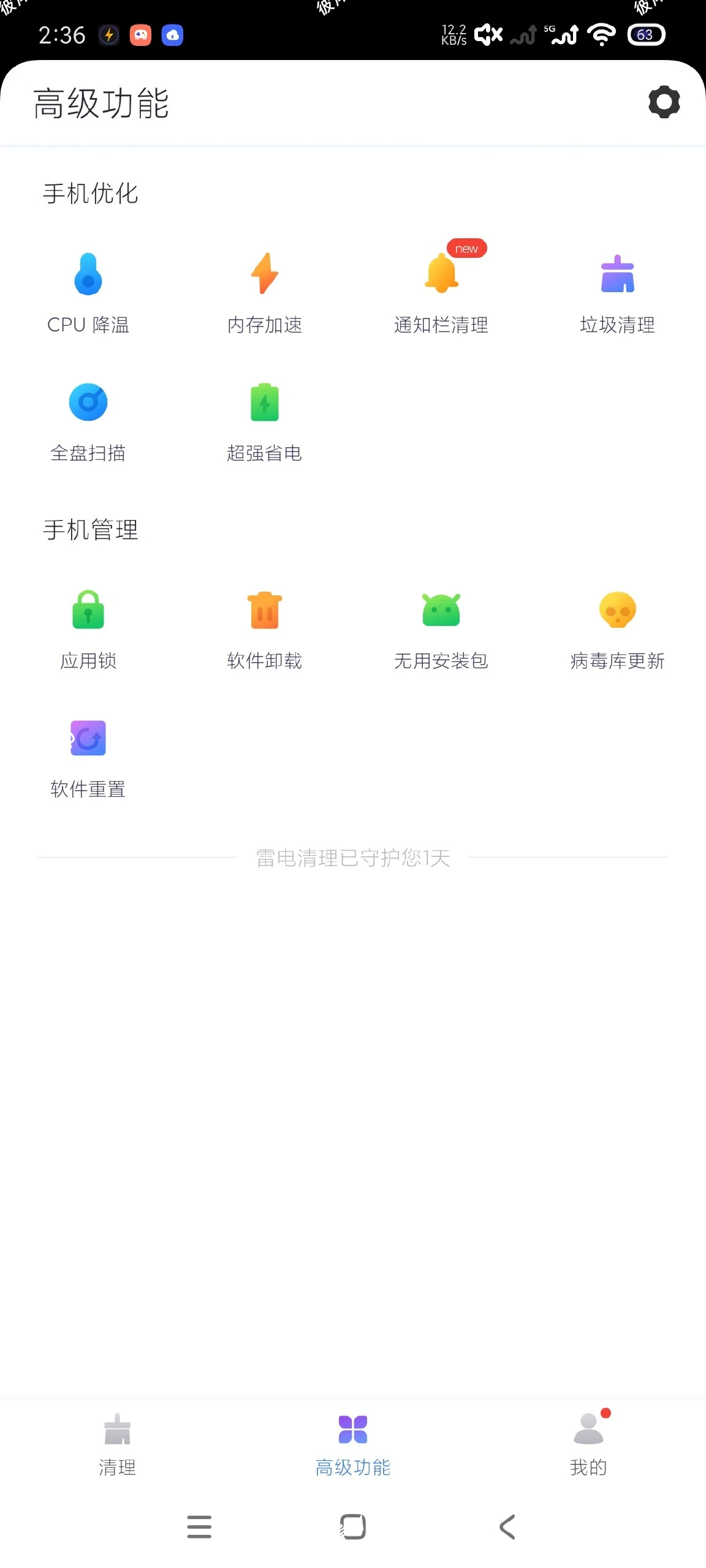Open the 应用锁 app lock
The height and width of the screenshot is (1568, 706).
point(88,628)
